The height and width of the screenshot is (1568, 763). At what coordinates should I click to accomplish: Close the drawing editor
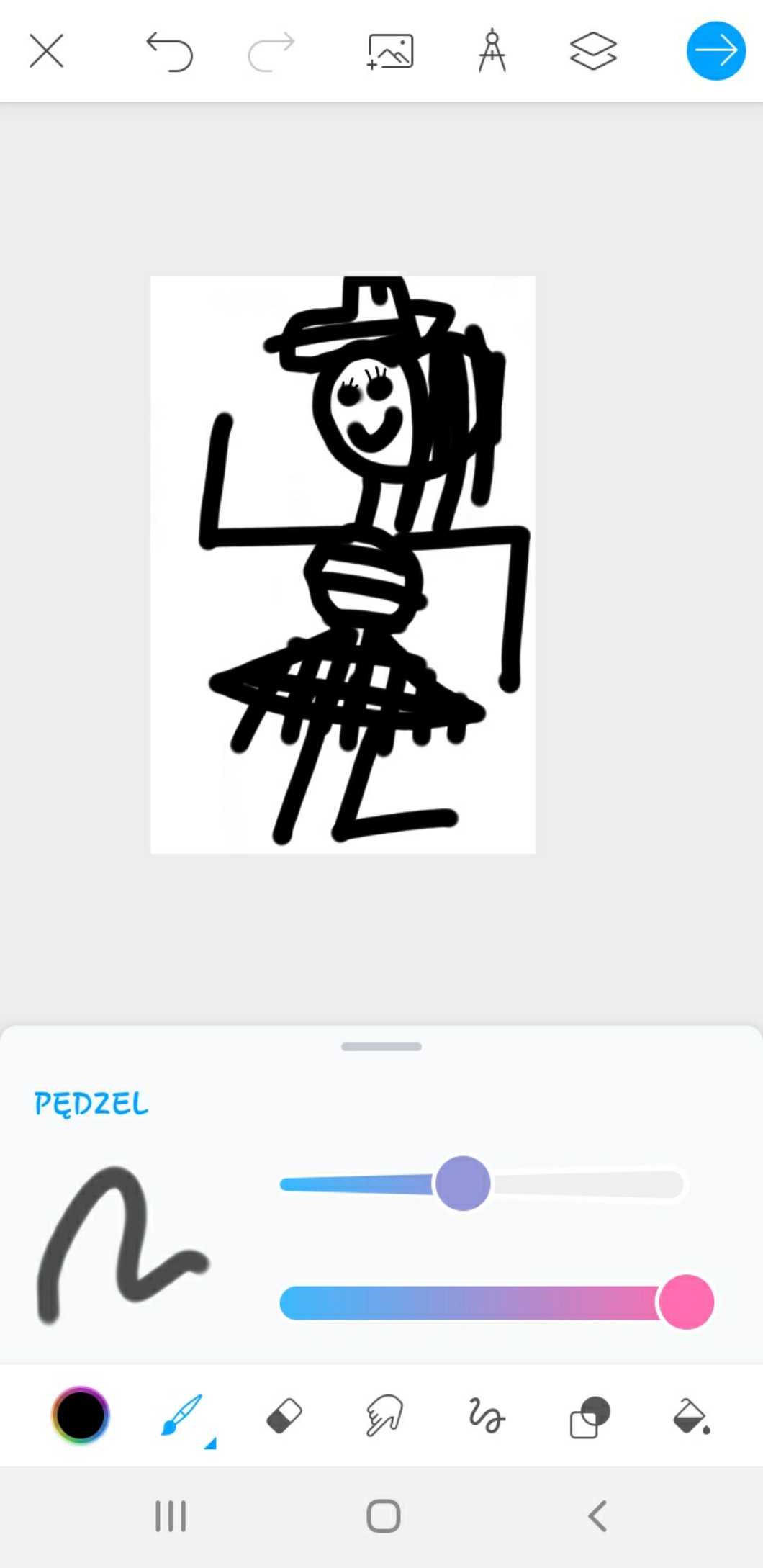pos(47,51)
